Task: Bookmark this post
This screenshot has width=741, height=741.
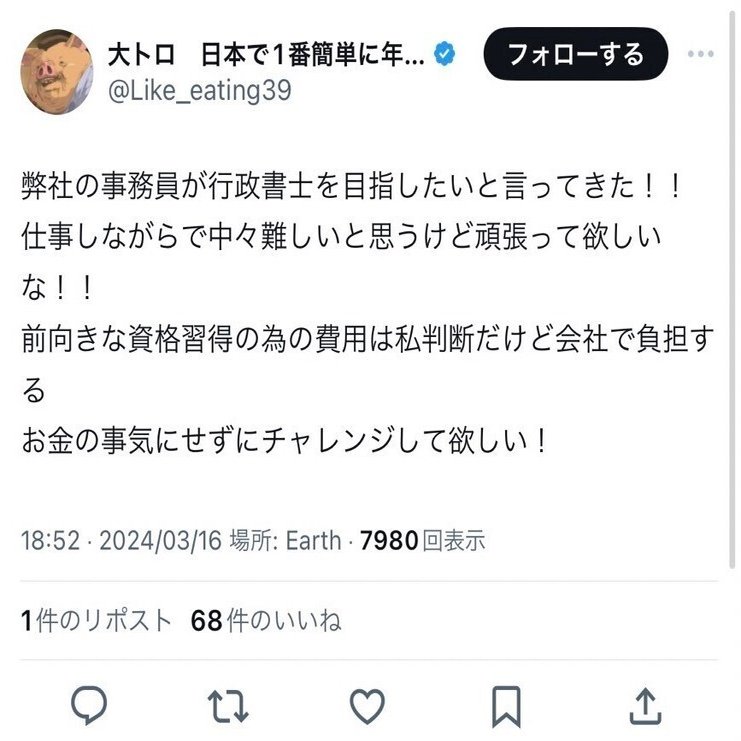Action: (x=508, y=704)
